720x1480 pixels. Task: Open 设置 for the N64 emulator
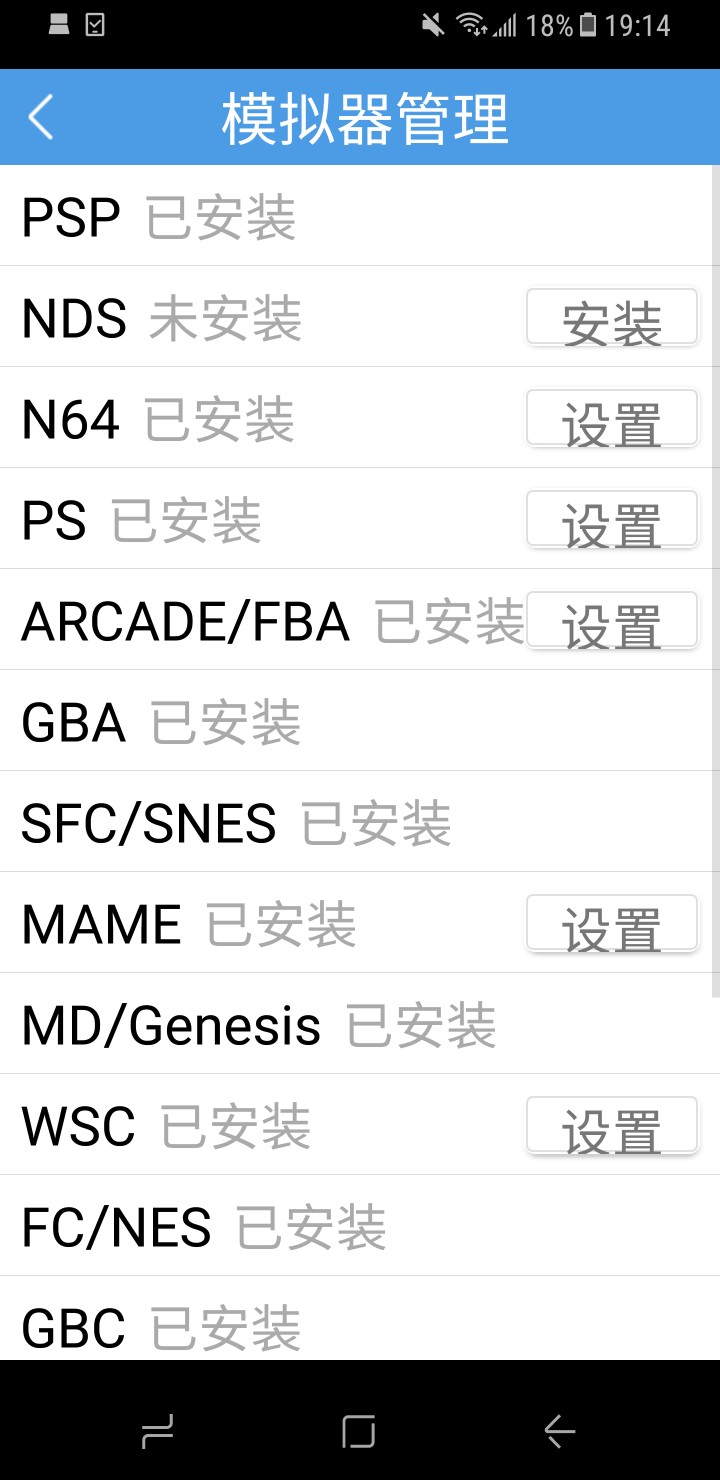click(x=612, y=419)
